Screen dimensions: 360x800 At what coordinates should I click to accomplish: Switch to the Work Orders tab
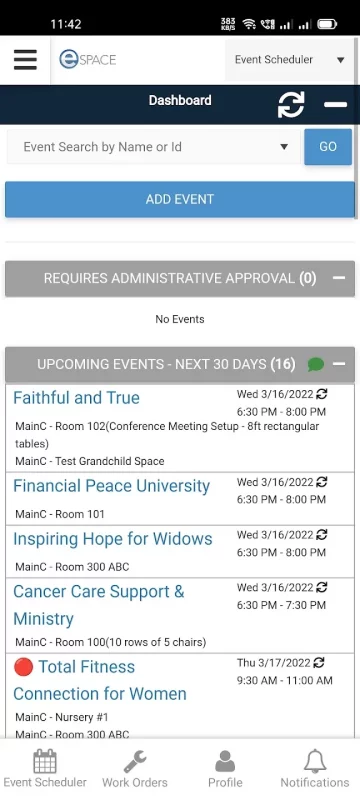click(x=135, y=769)
